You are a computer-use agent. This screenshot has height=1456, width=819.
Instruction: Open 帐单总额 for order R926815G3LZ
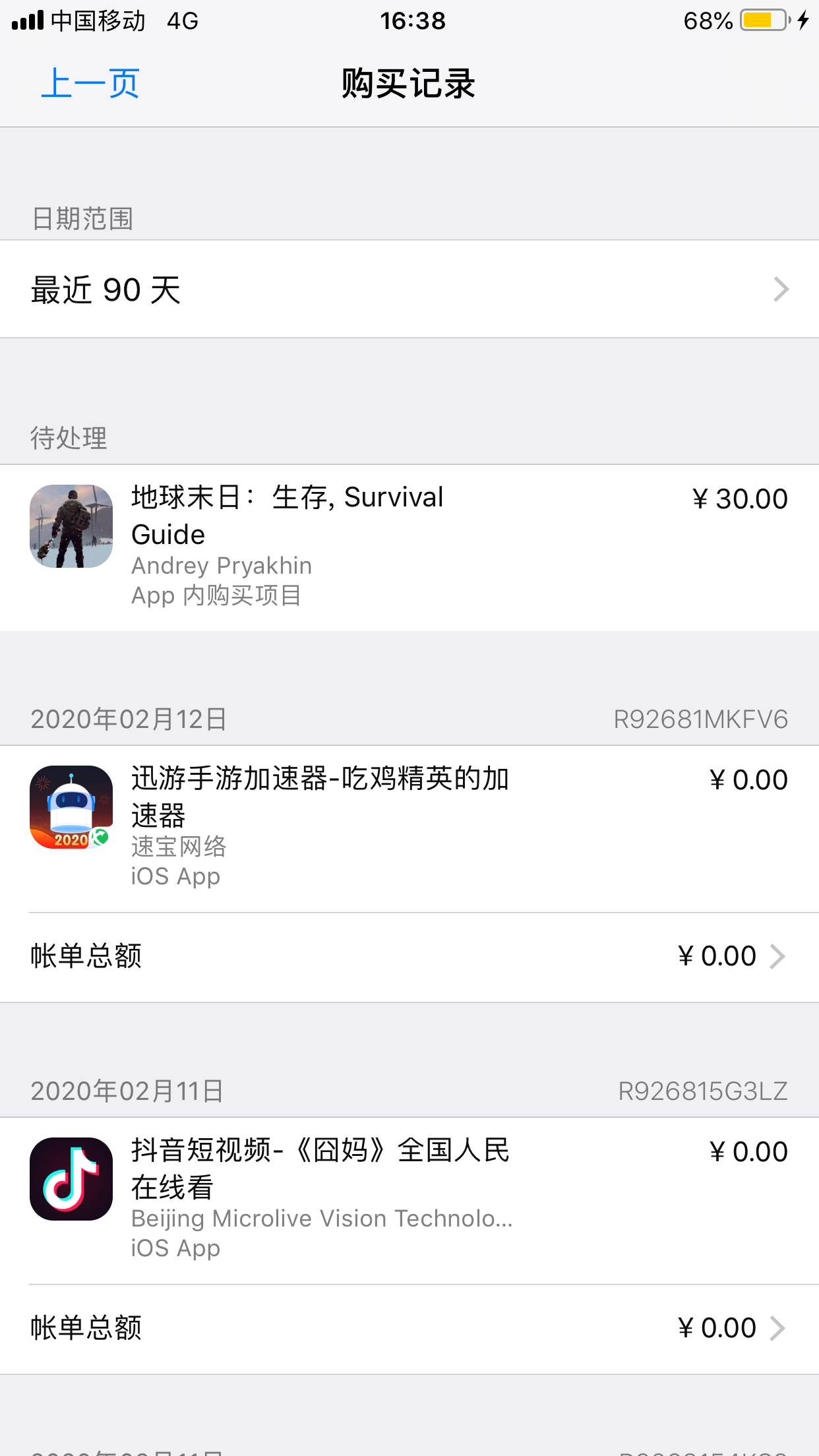[x=409, y=1328]
